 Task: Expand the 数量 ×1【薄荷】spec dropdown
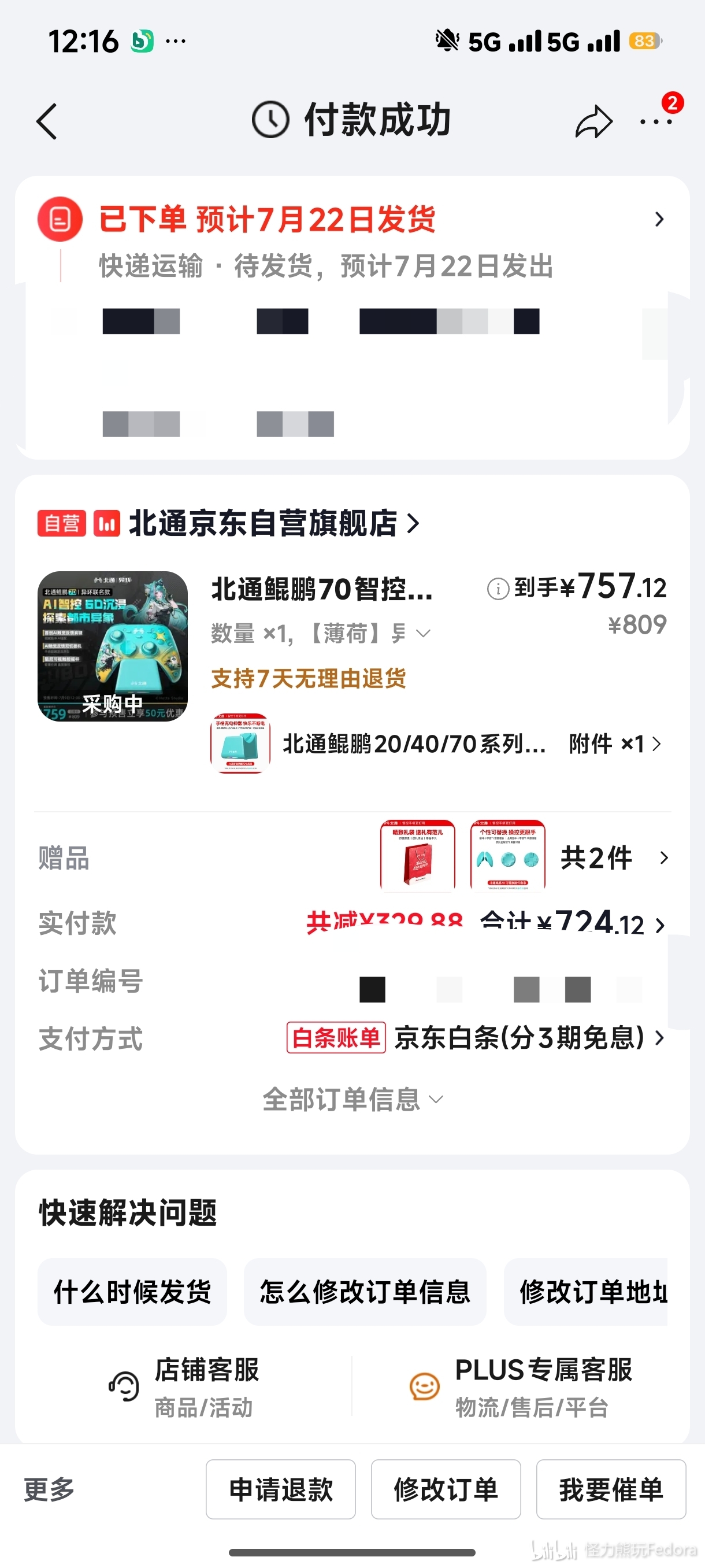point(321,634)
